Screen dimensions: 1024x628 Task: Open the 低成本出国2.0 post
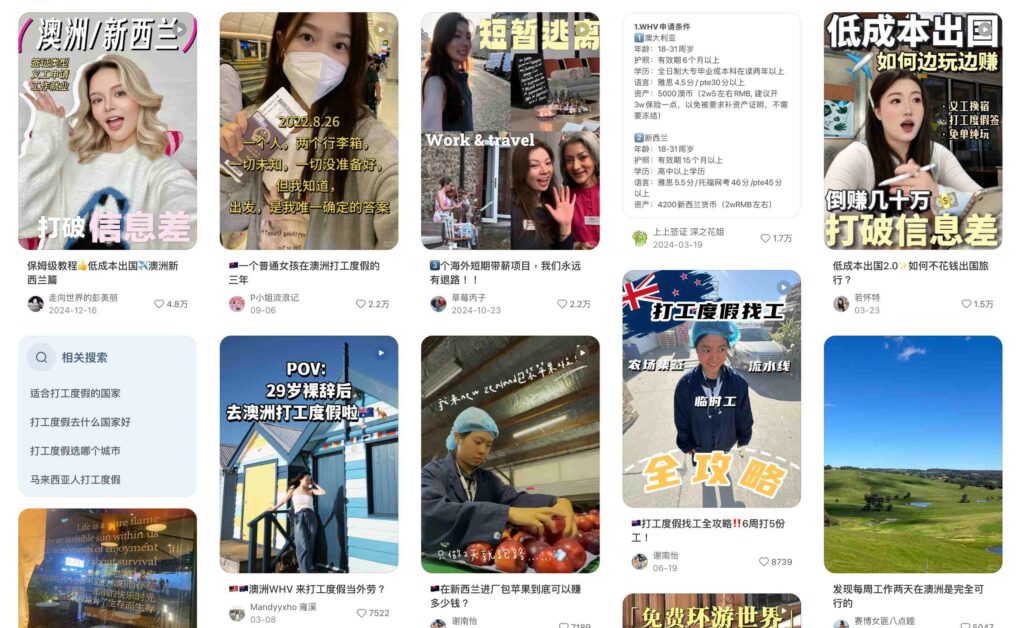[x=913, y=131]
